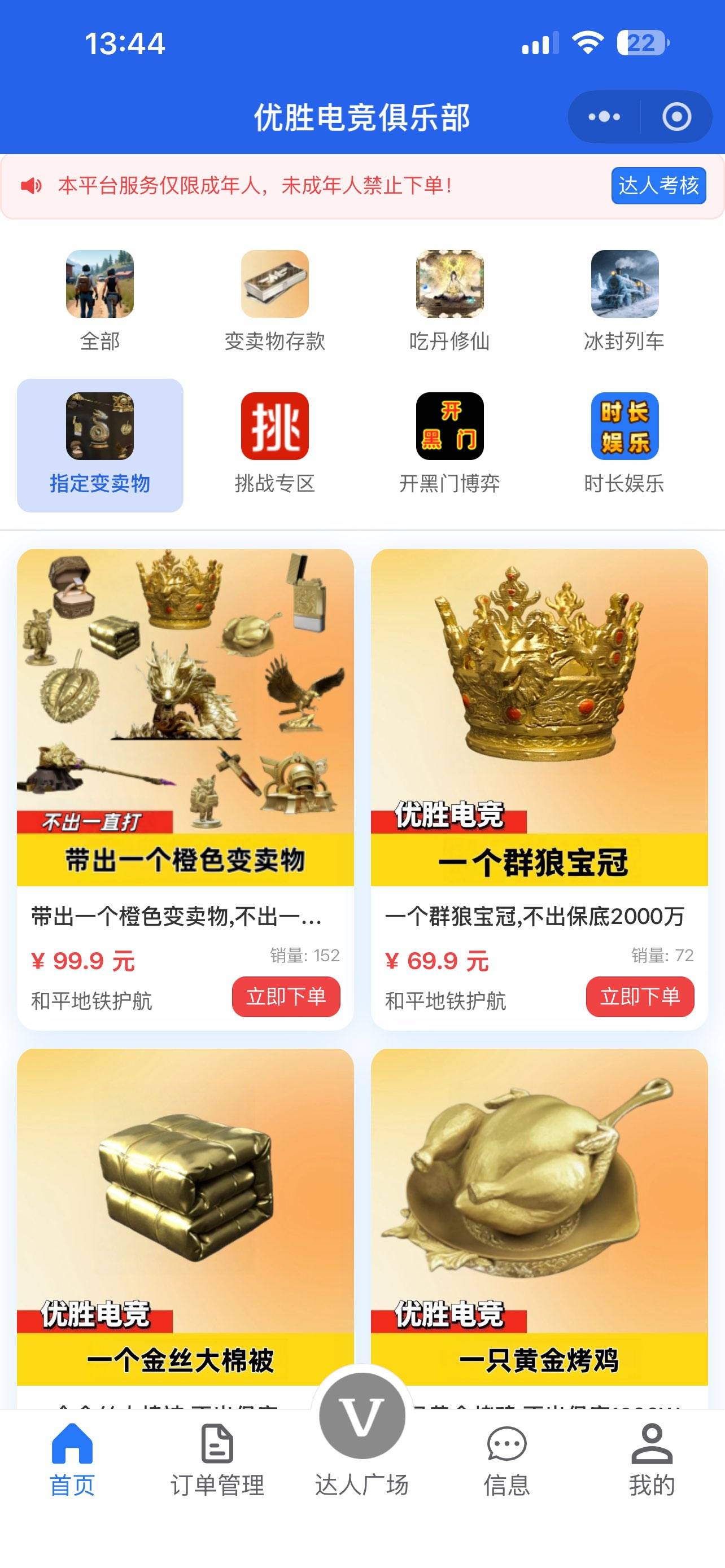View the 一个群狼宝冠 product card
The image size is (725, 1568).
tap(539, 719)
